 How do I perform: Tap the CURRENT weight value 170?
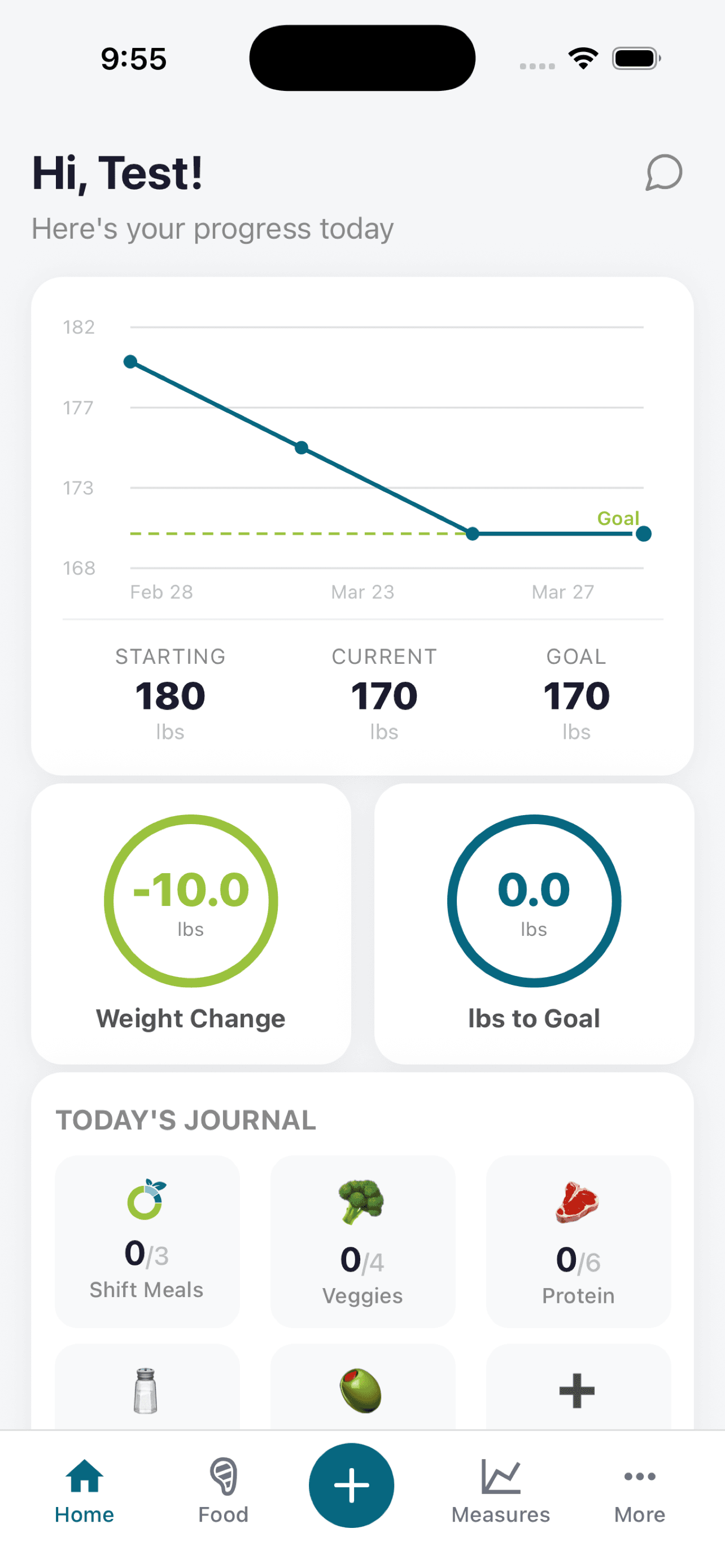pos(383,694)
